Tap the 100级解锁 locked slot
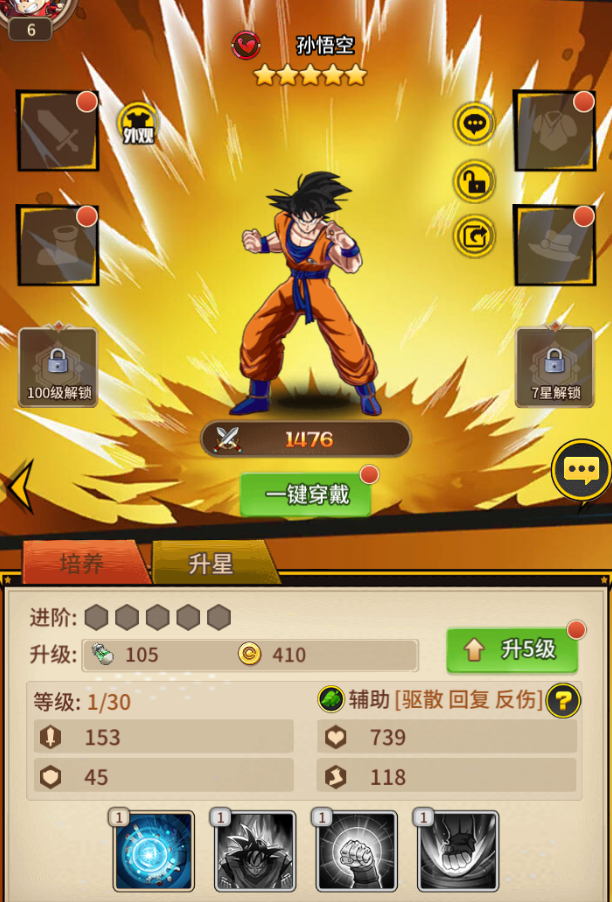 pos(58,367)
